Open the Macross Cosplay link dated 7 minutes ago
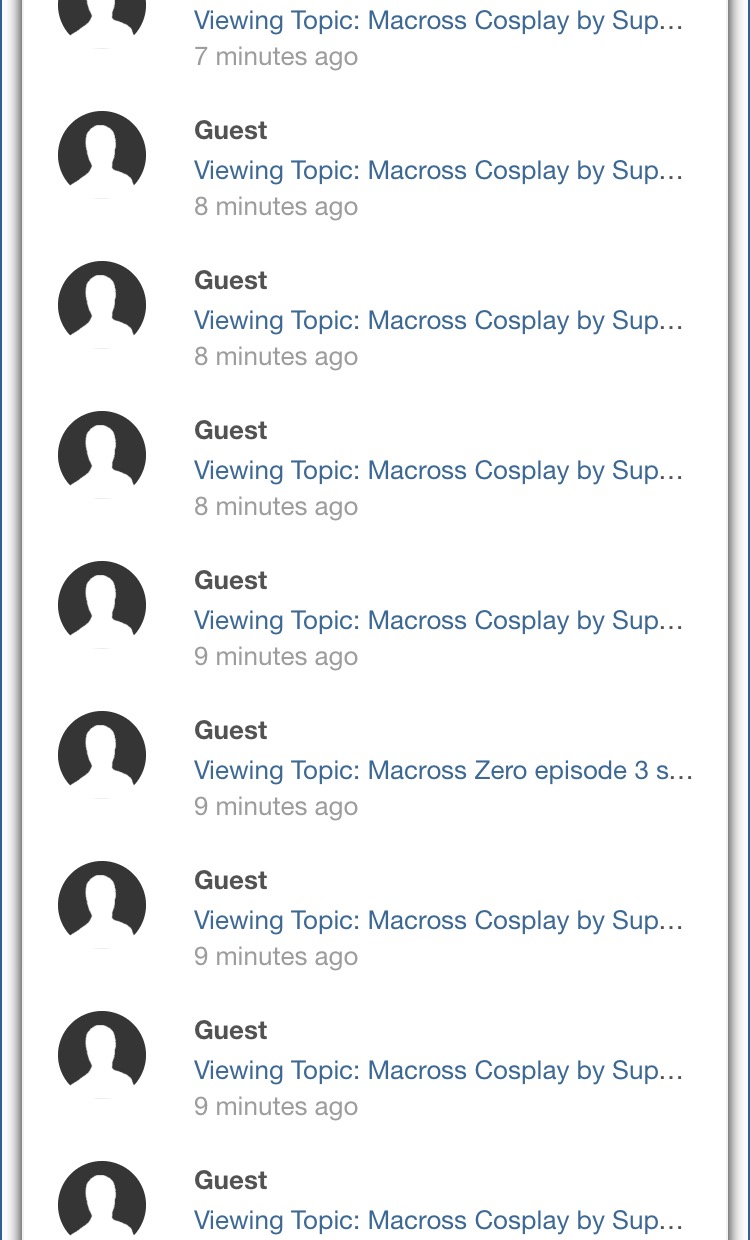The width and height of the screenshot is (750, 1240). coord(438,20)
